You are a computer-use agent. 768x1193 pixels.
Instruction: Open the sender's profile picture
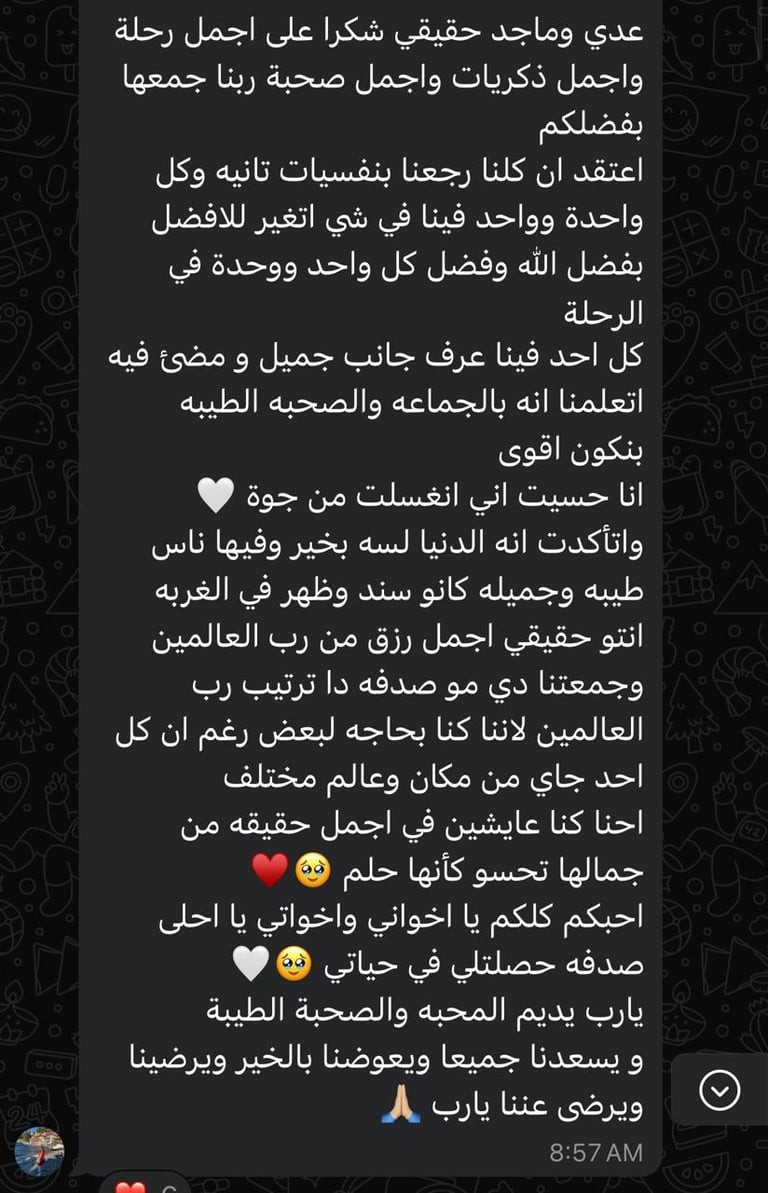click(x=40, y=1150)
